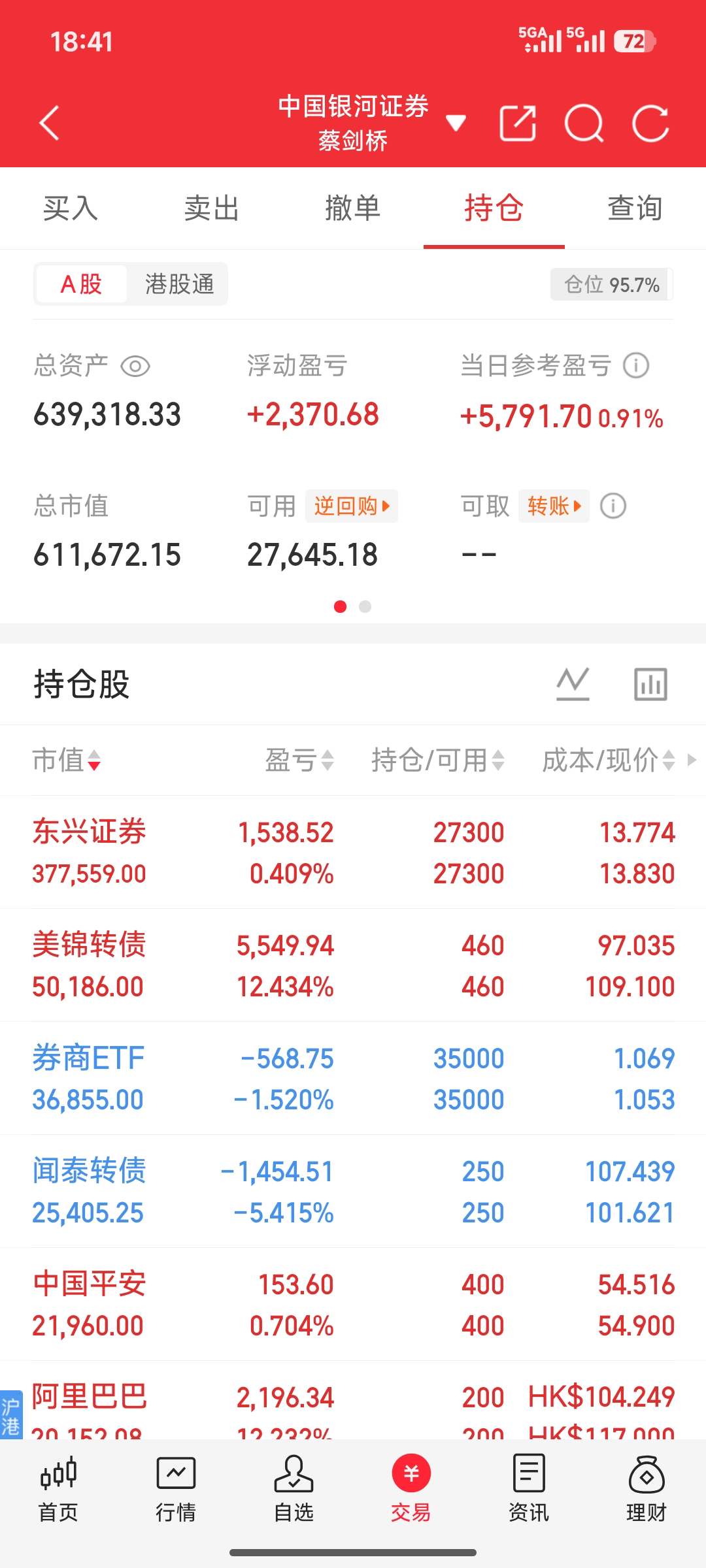The image size is (706, 1568).
Task: Open the 查询 tab
Action: tap(635, 208)
